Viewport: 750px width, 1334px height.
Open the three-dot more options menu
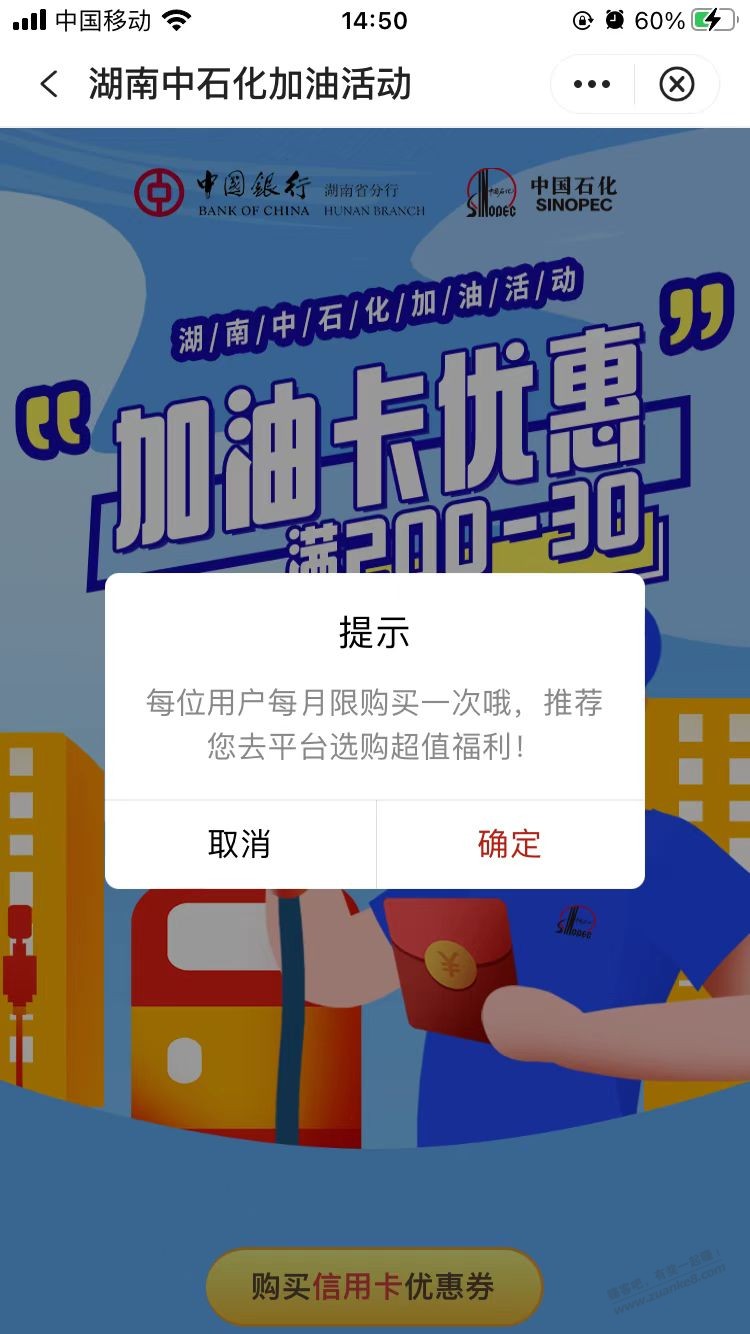[592, 85]
